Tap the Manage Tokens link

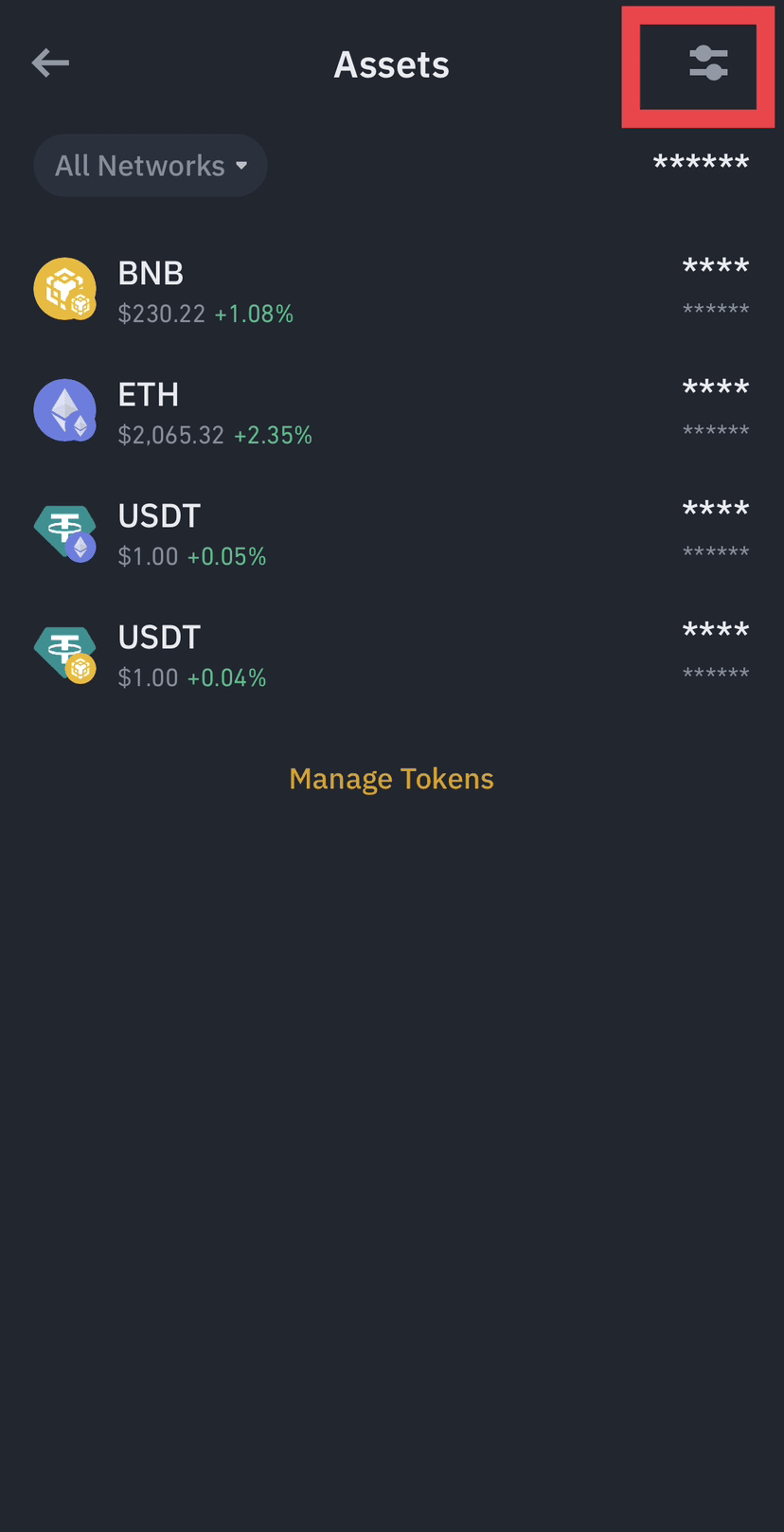(391, 779)
